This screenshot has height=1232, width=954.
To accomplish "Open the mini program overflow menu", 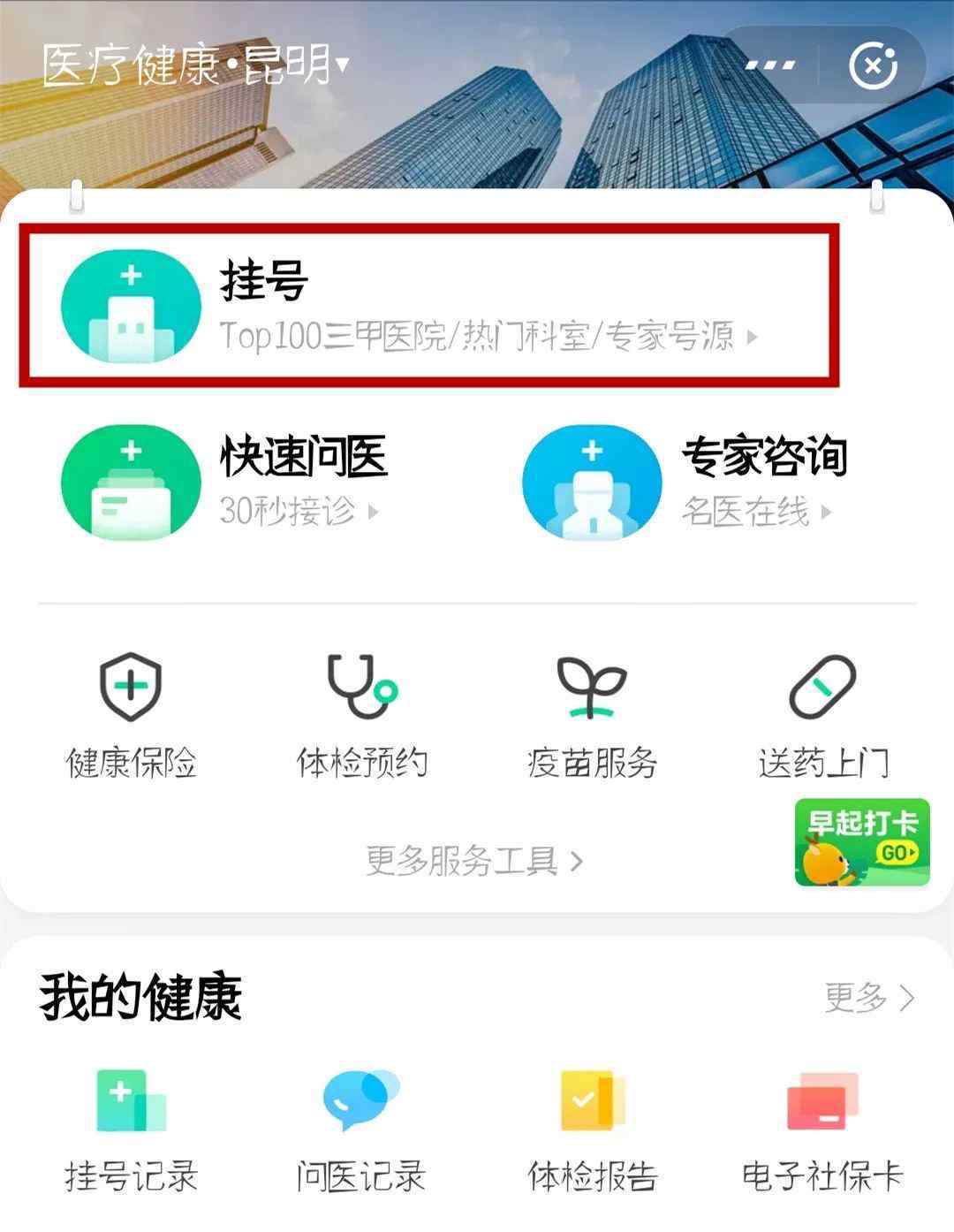I will click(x=769, y=65).
